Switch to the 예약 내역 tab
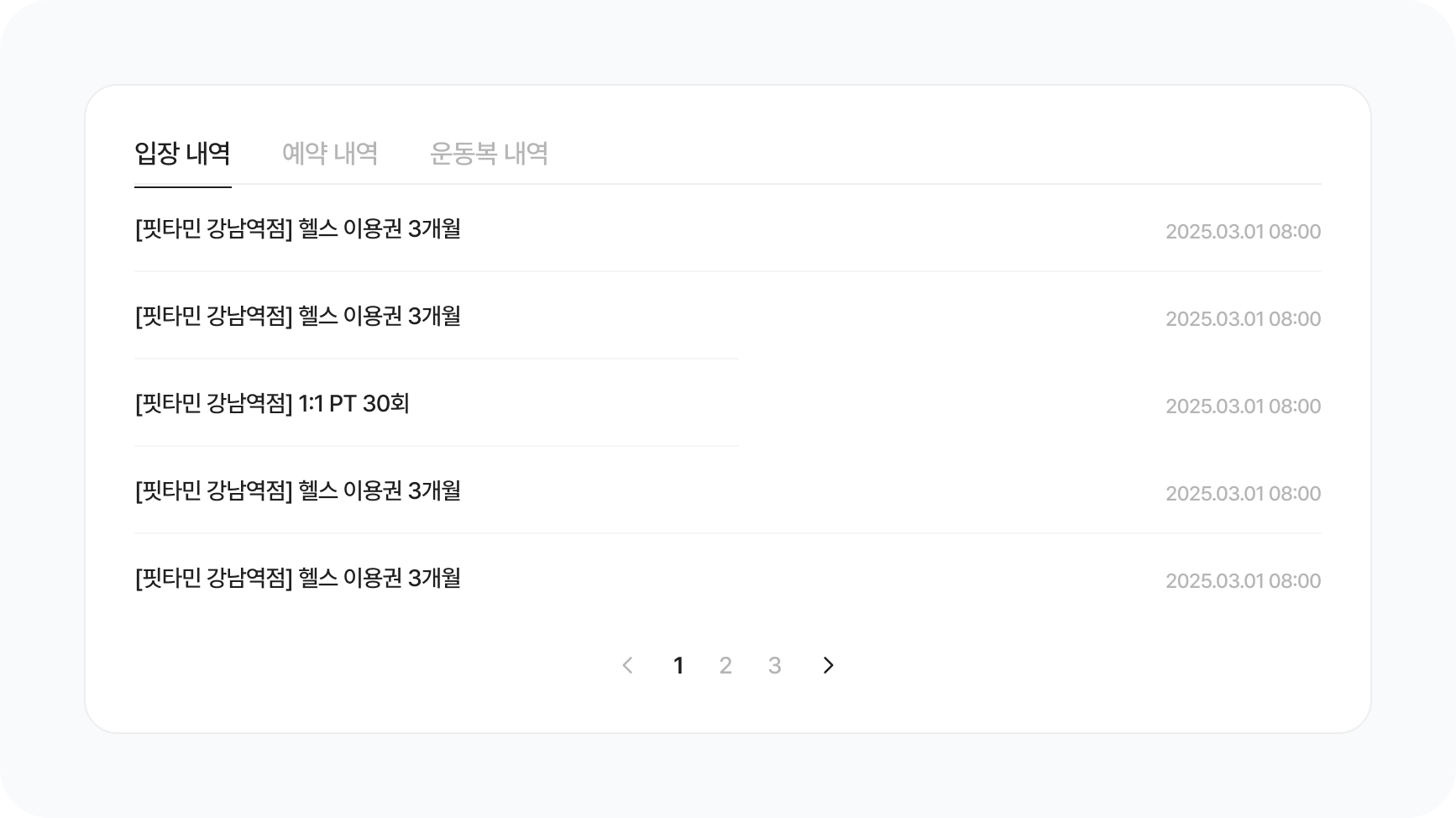 pos(330,154)
